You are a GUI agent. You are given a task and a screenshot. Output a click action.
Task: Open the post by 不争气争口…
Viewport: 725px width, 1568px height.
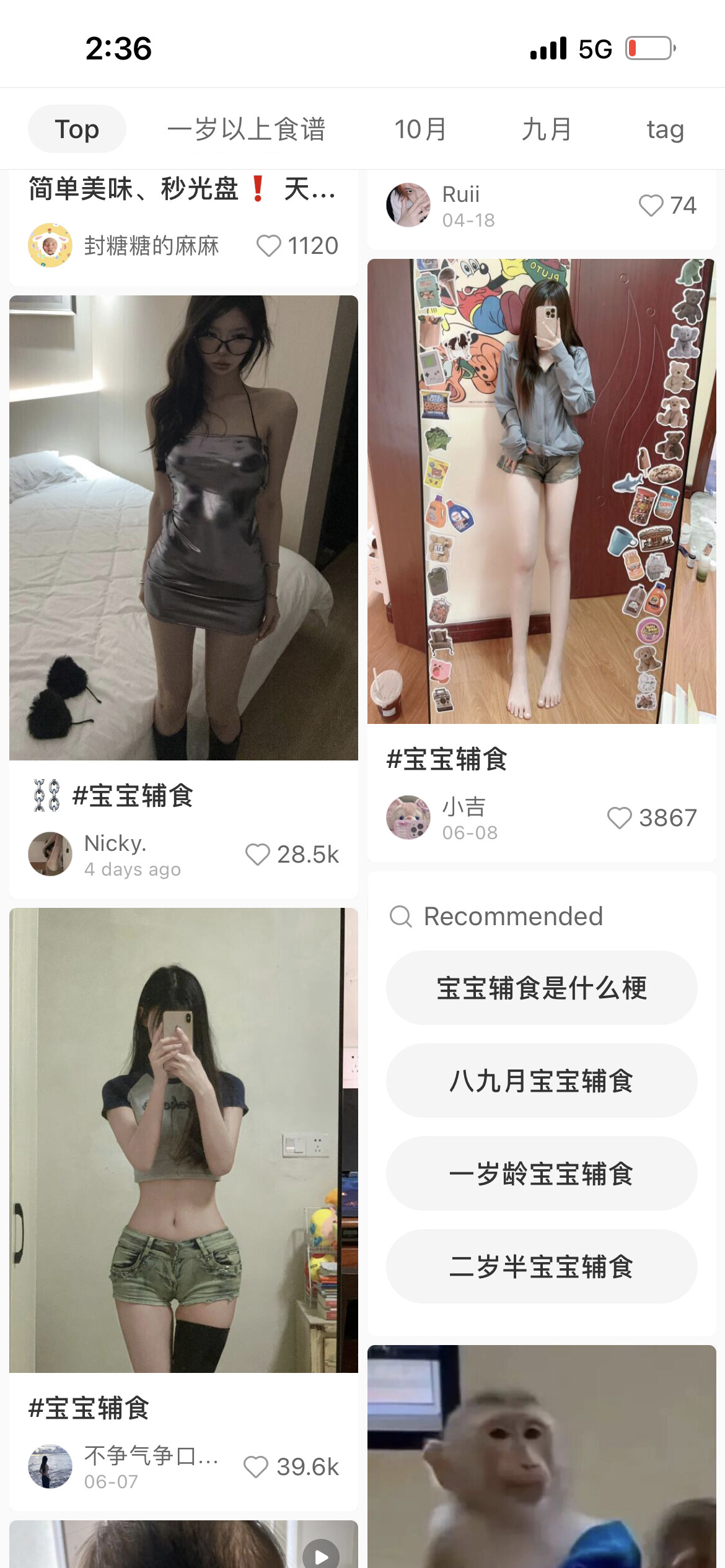coord(183,1139)
